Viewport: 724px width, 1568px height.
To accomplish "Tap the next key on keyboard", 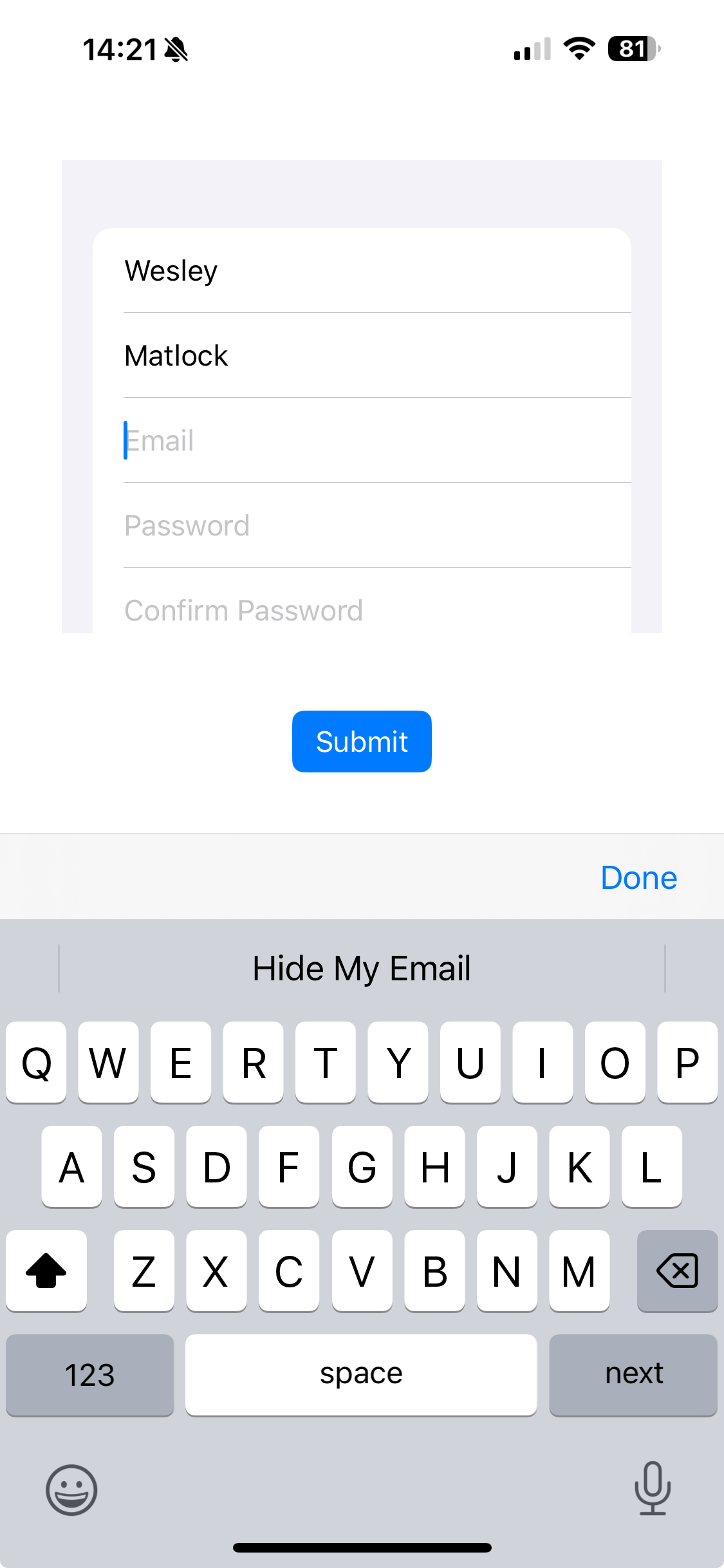I will 633,1374.
